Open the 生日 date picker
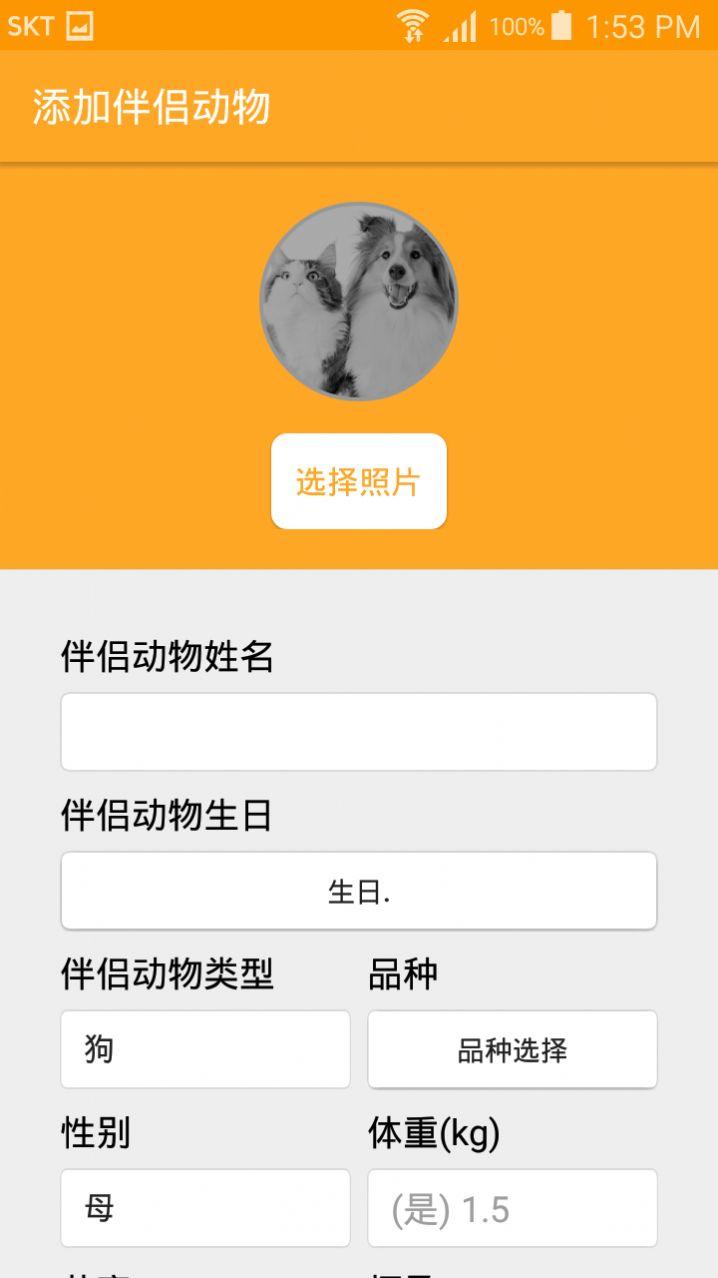 point(358,891)
